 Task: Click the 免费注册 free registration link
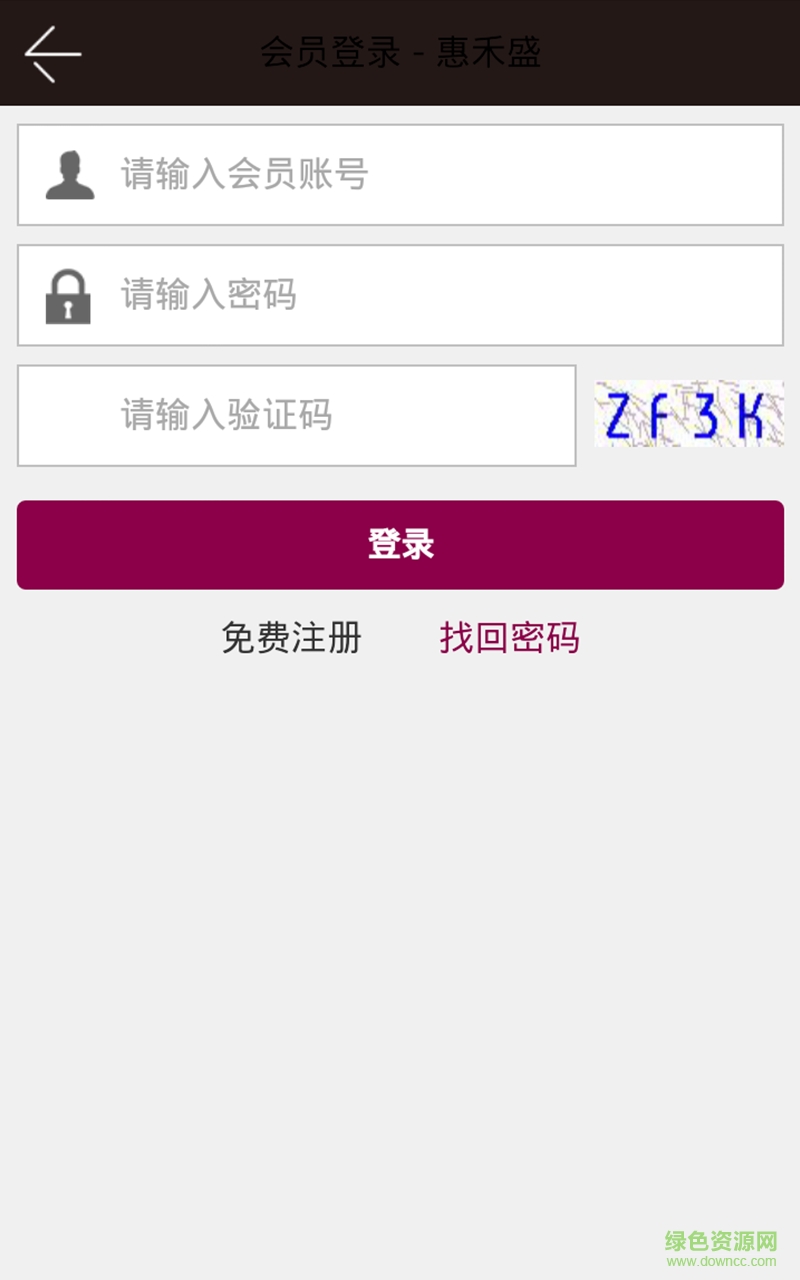[291, 638]
